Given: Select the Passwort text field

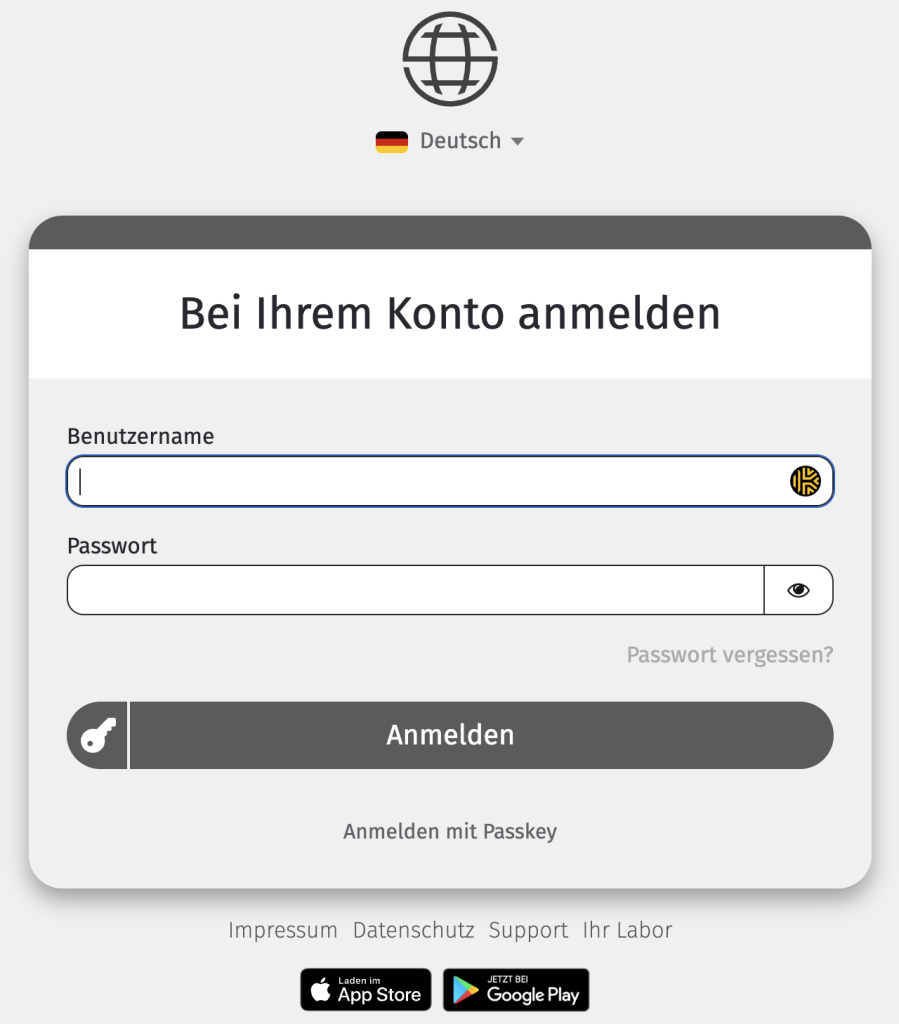Looking at the screenshot, I should [415, 590].
